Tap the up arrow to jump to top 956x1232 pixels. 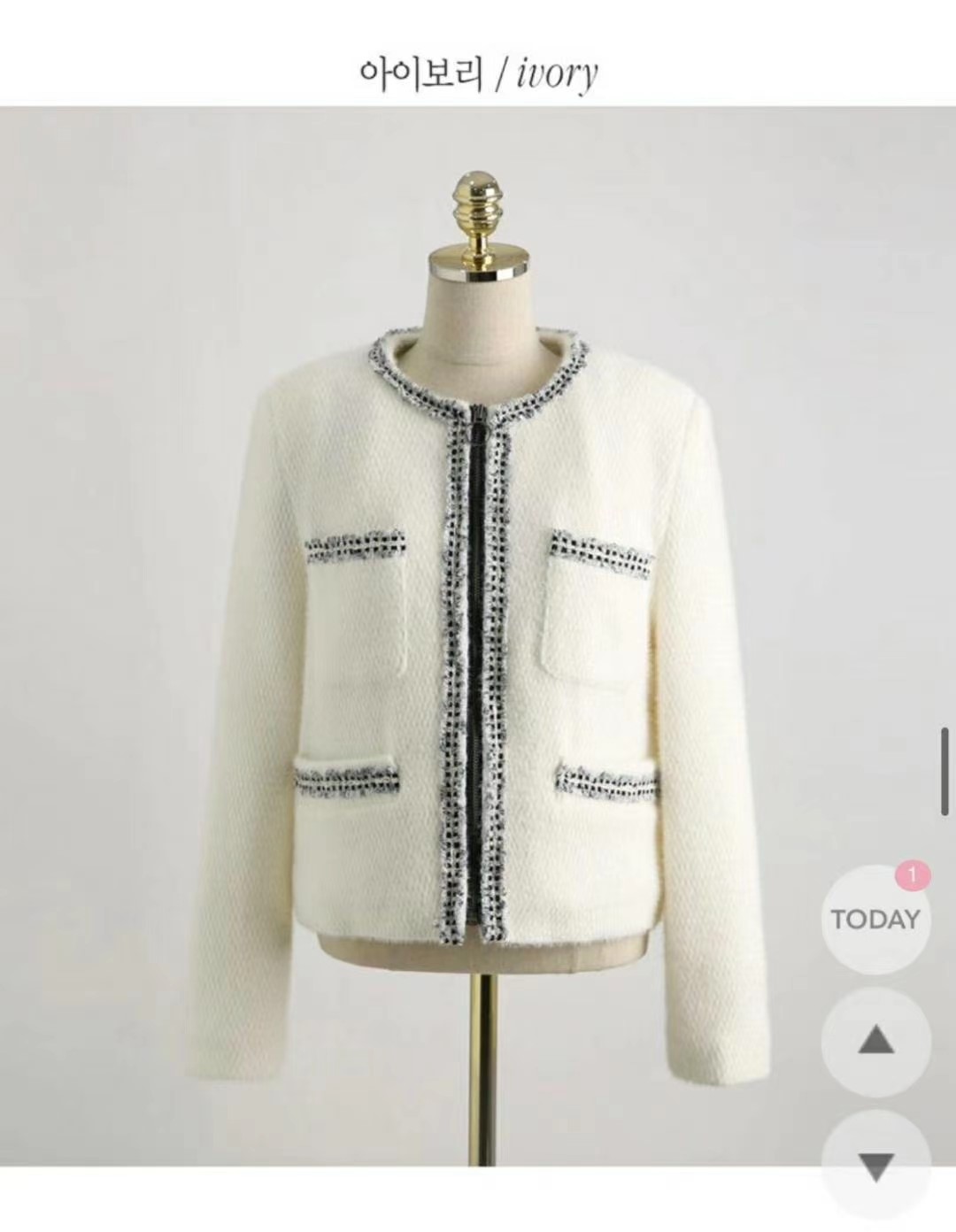click(x=875, y=1041)
